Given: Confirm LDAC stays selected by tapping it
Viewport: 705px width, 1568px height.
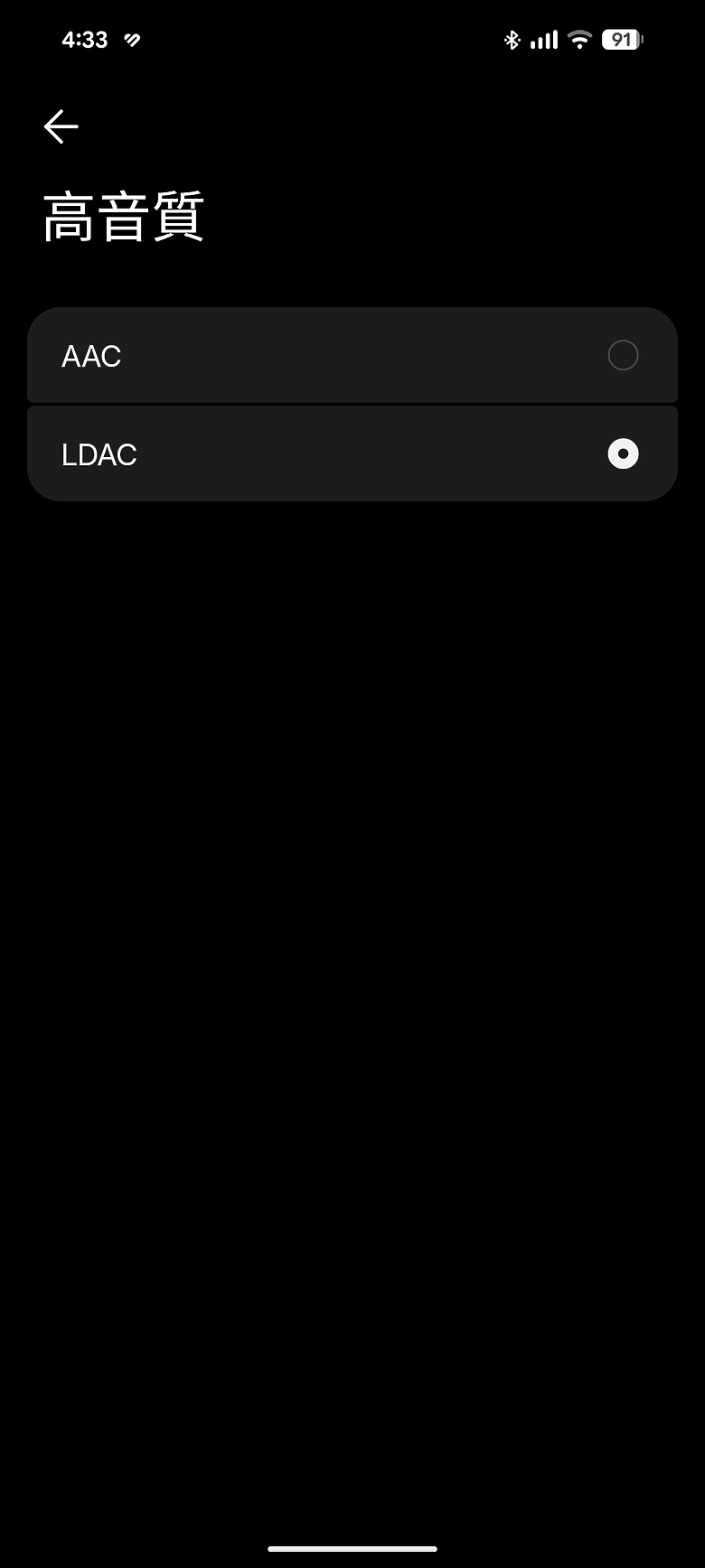Looking at the screenshot, I should tap(352, 453).
